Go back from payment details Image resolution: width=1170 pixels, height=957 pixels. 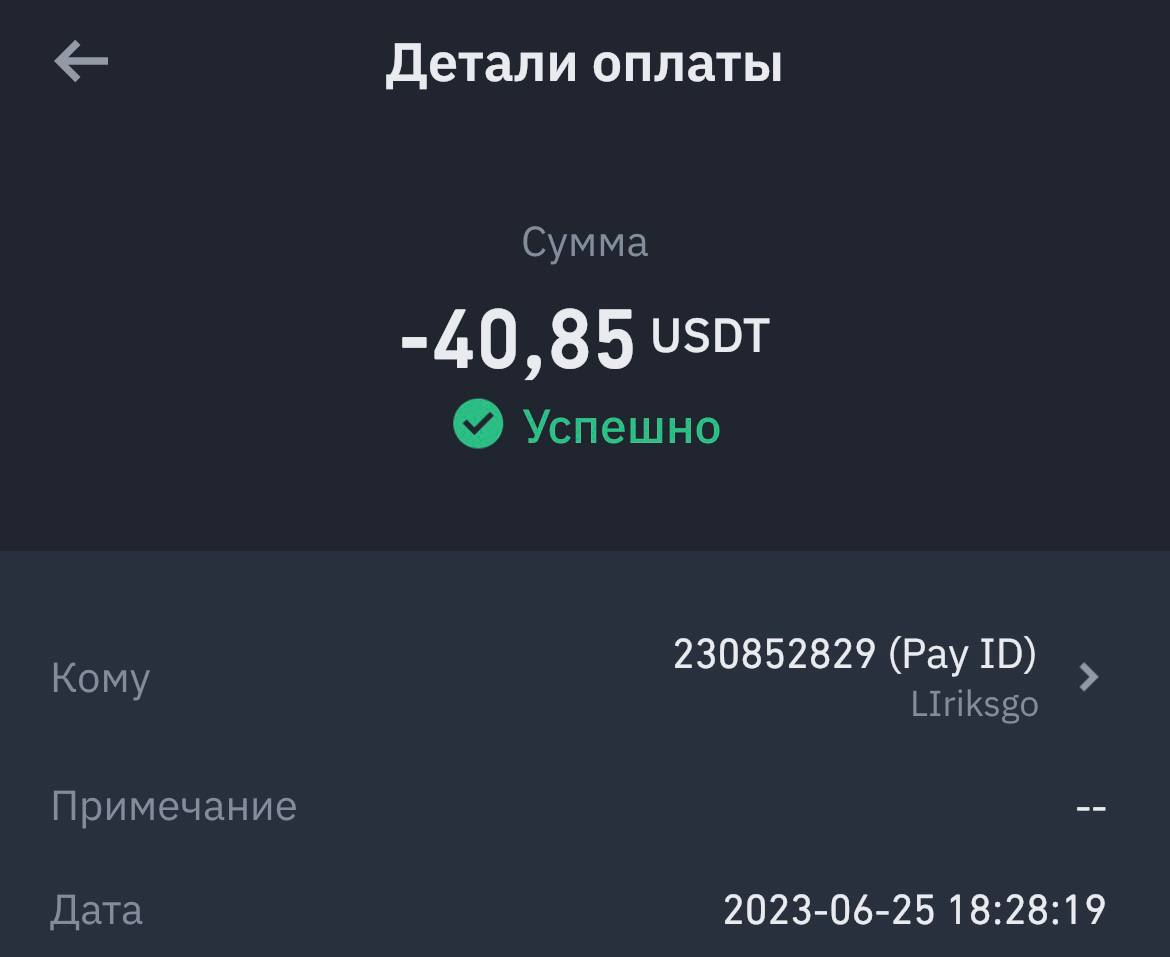pos(81,63)
